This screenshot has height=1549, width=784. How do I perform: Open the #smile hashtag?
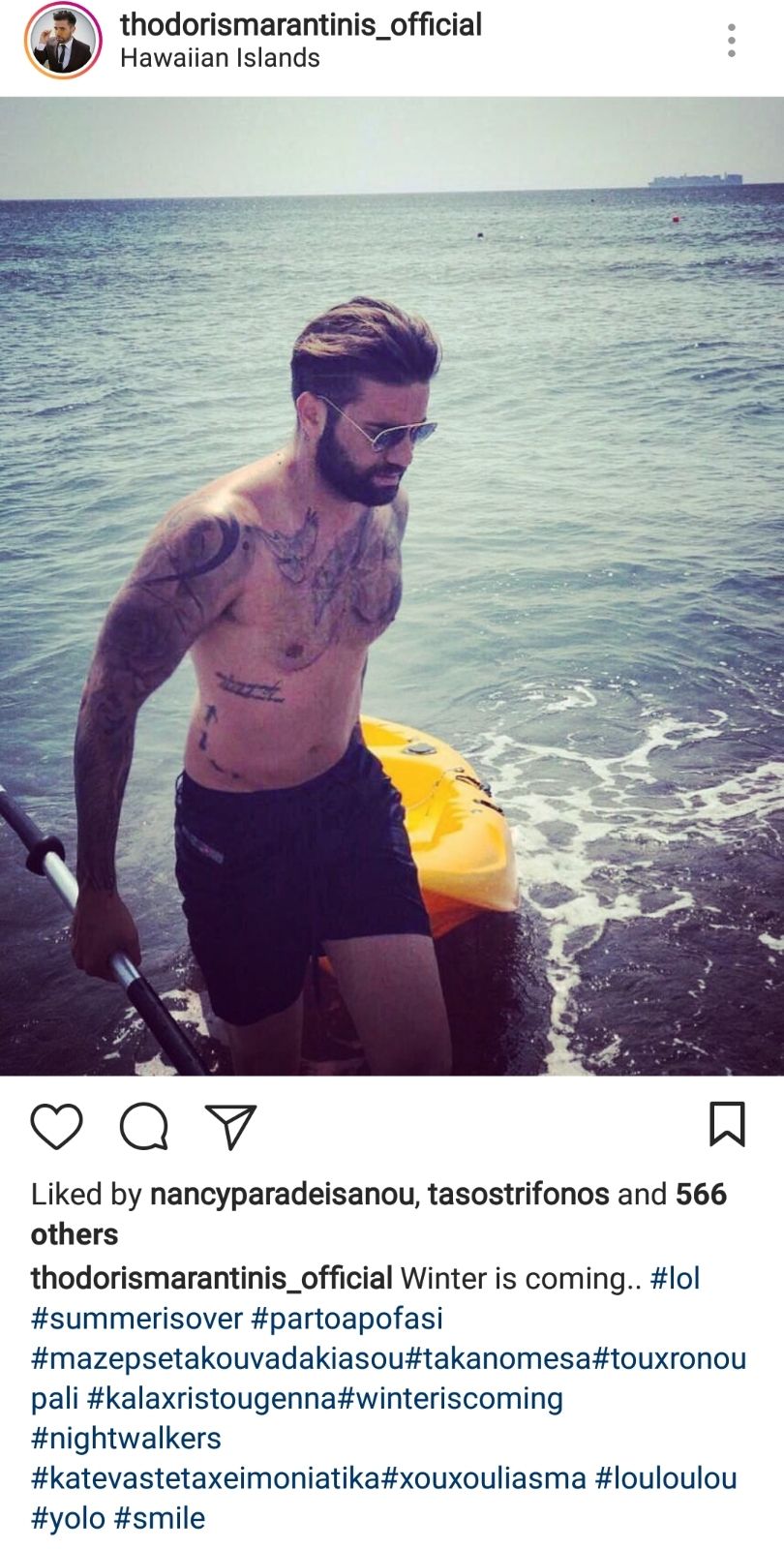click(x=160, y=1518)
